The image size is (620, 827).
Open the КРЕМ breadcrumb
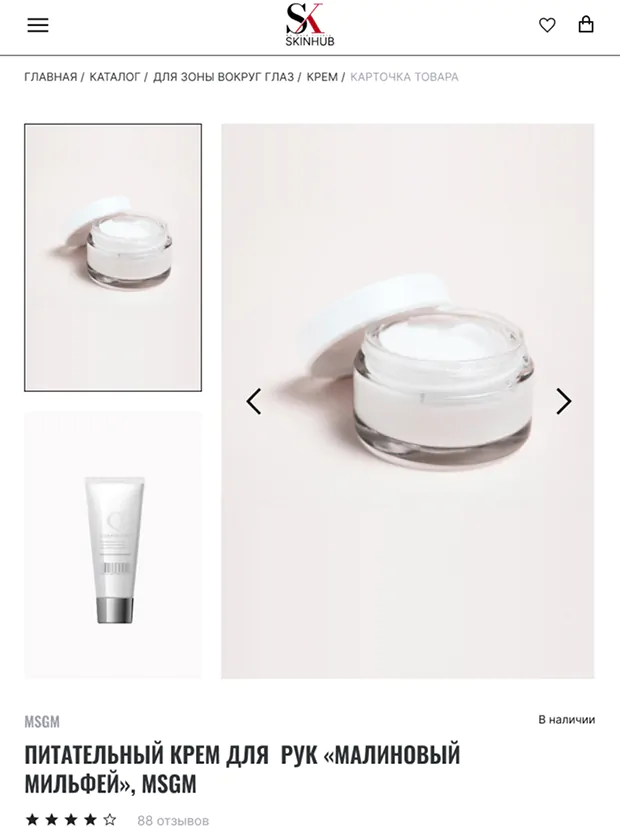pyautogui.click(x=322, y=77)
